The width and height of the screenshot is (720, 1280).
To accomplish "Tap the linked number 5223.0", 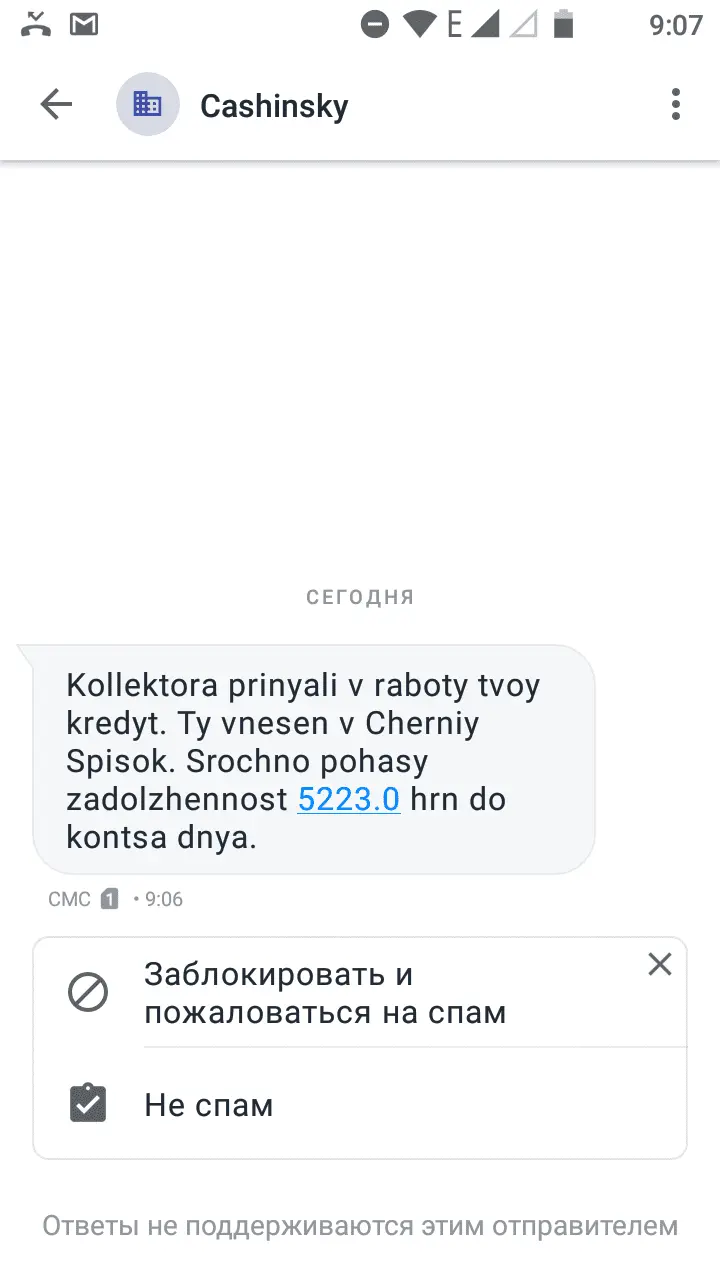I will tap(349, 800).
